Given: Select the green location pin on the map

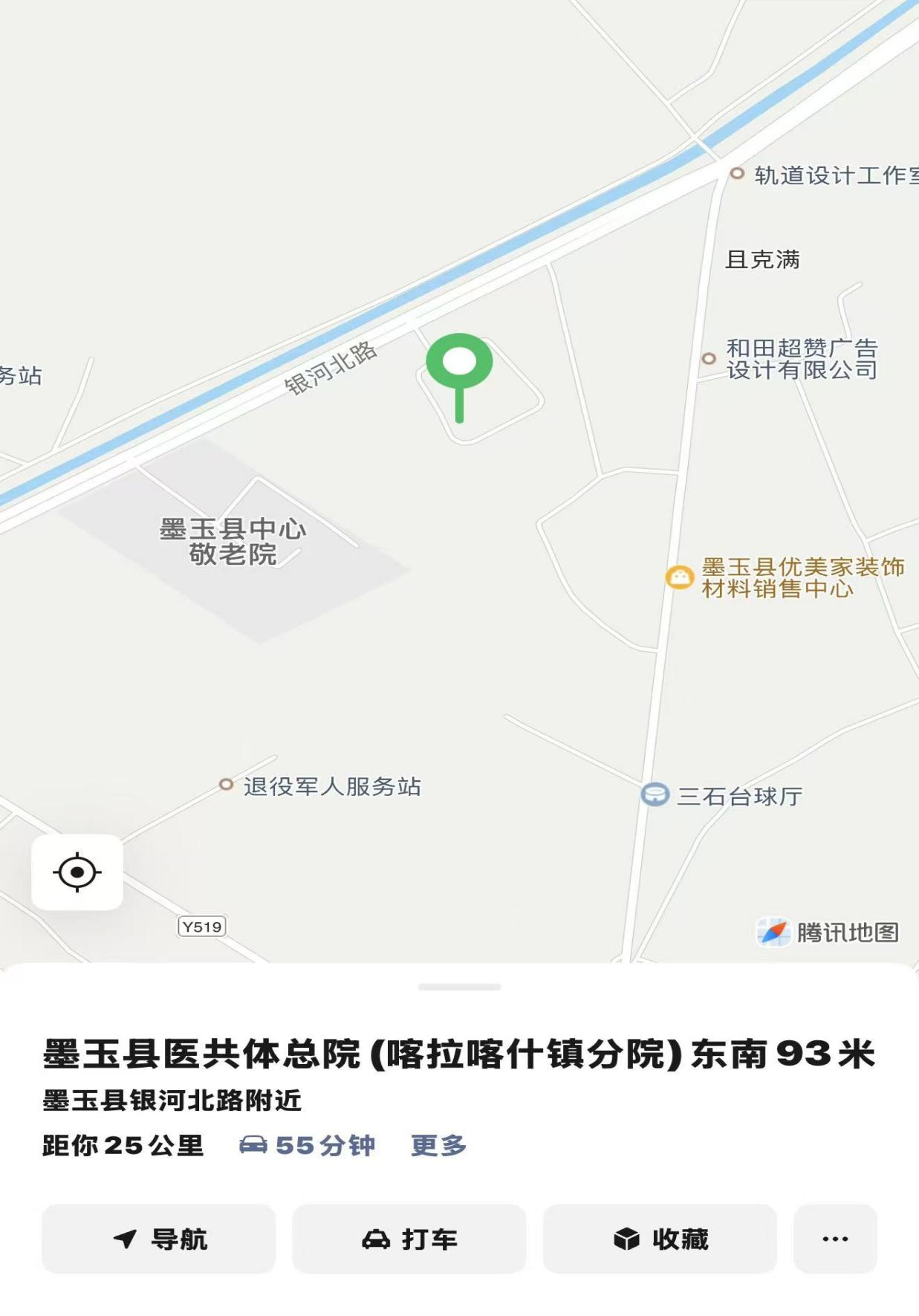Looking at the screenshot, I should (459, 363).
